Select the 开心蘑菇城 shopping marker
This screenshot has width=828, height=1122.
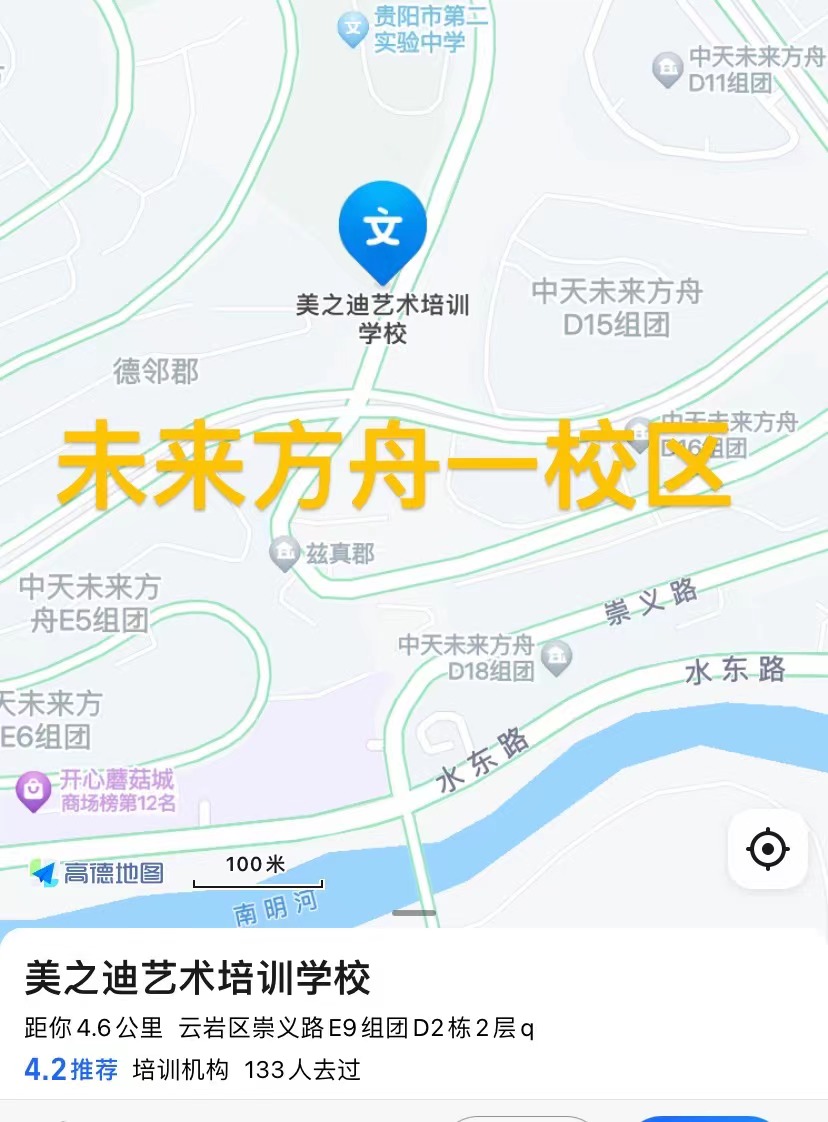click(34, 791)
